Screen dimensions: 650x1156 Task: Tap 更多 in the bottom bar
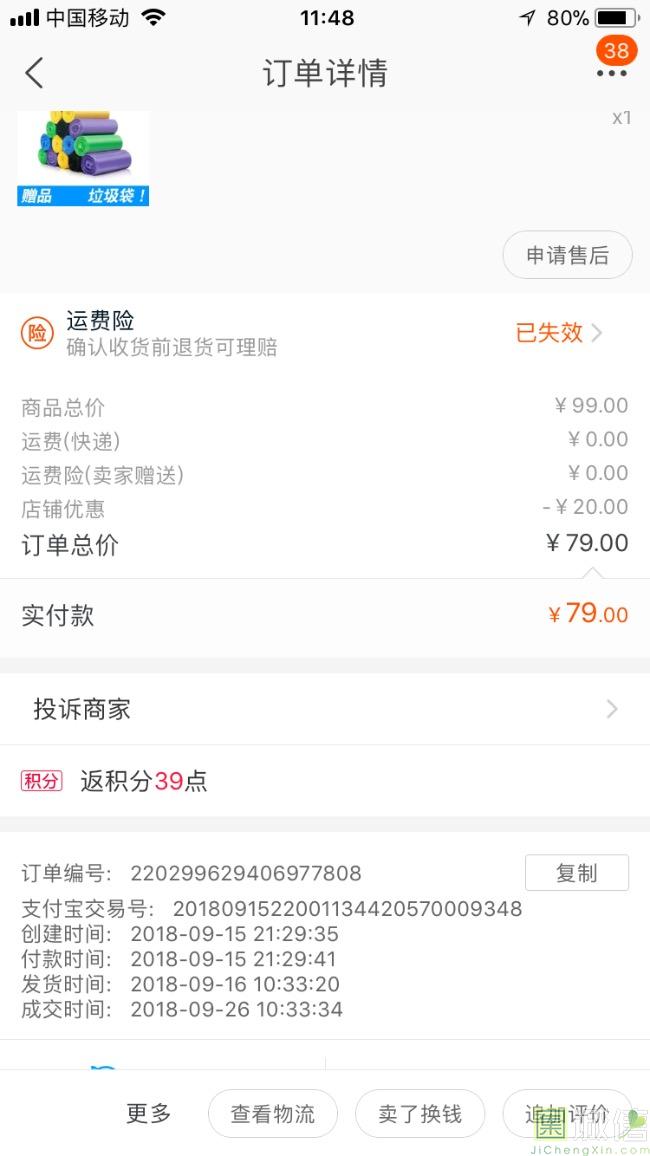pos(148,1113)
